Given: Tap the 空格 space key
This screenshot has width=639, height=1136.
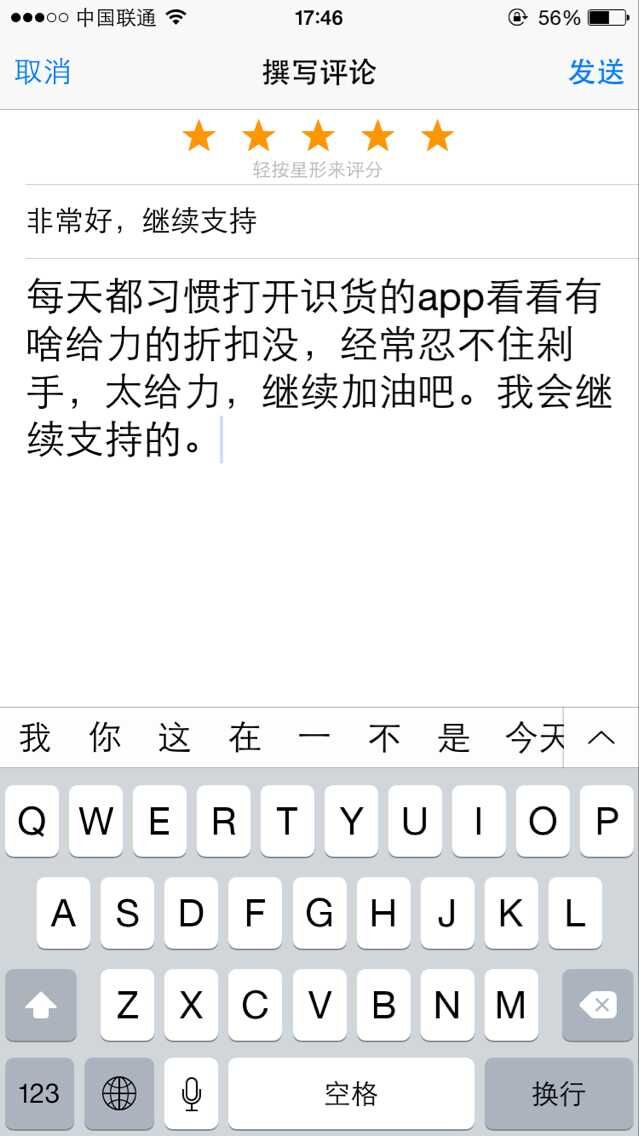Looking at the screenshot, I should pos(351,1093).
